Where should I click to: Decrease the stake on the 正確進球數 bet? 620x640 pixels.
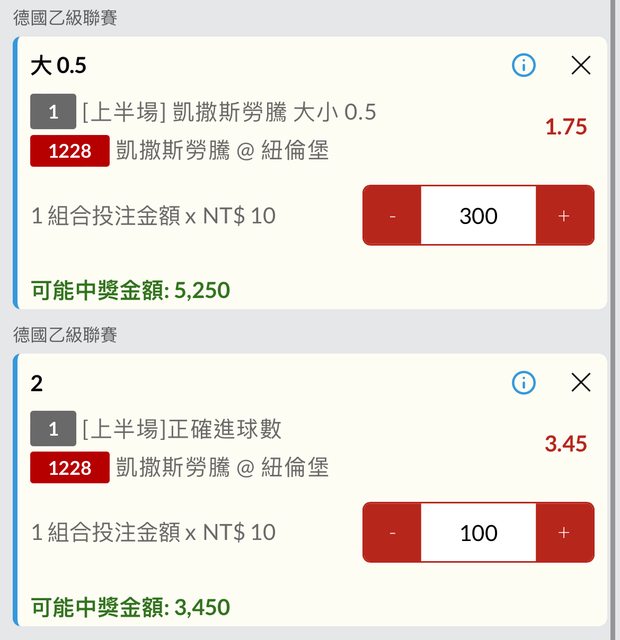pos(392,533)
